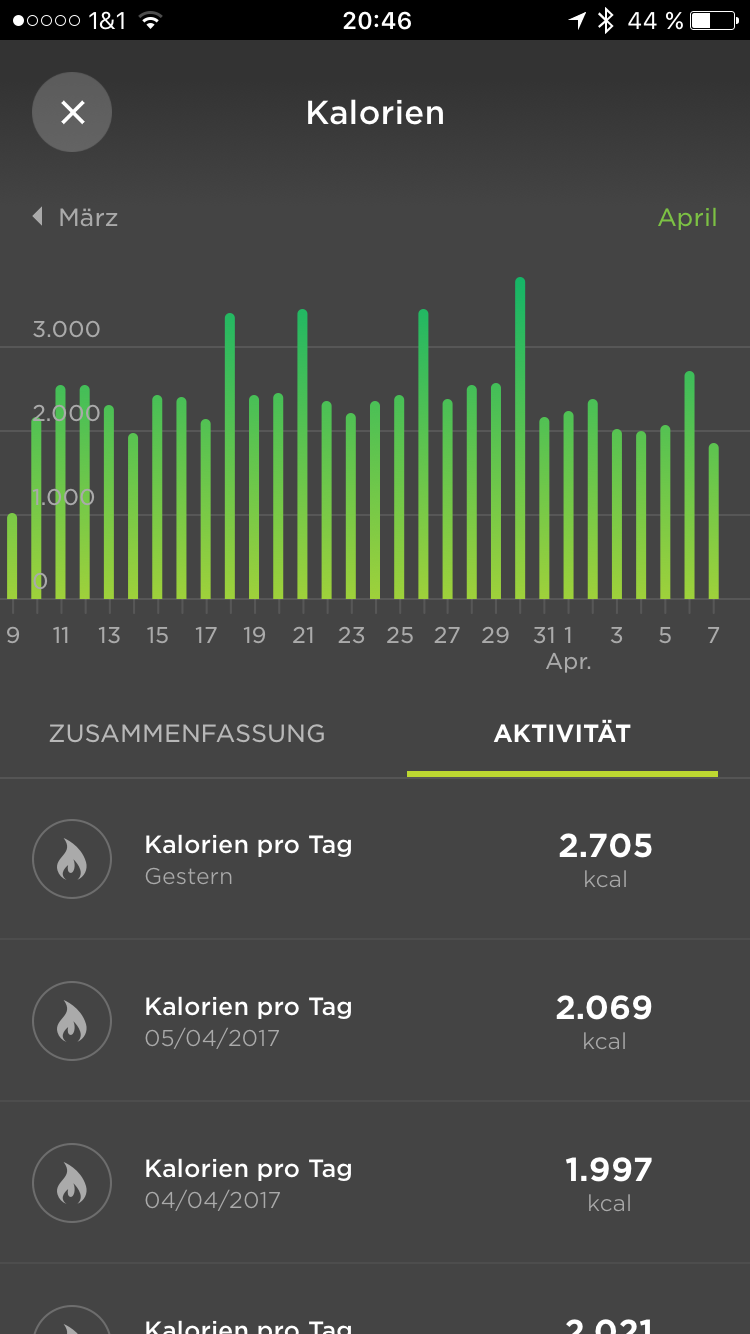Open the 04/04/2017 calorie entry
Viewport: 750px width, 1334px height.
pyautogui.click(x=375, y=1183)
